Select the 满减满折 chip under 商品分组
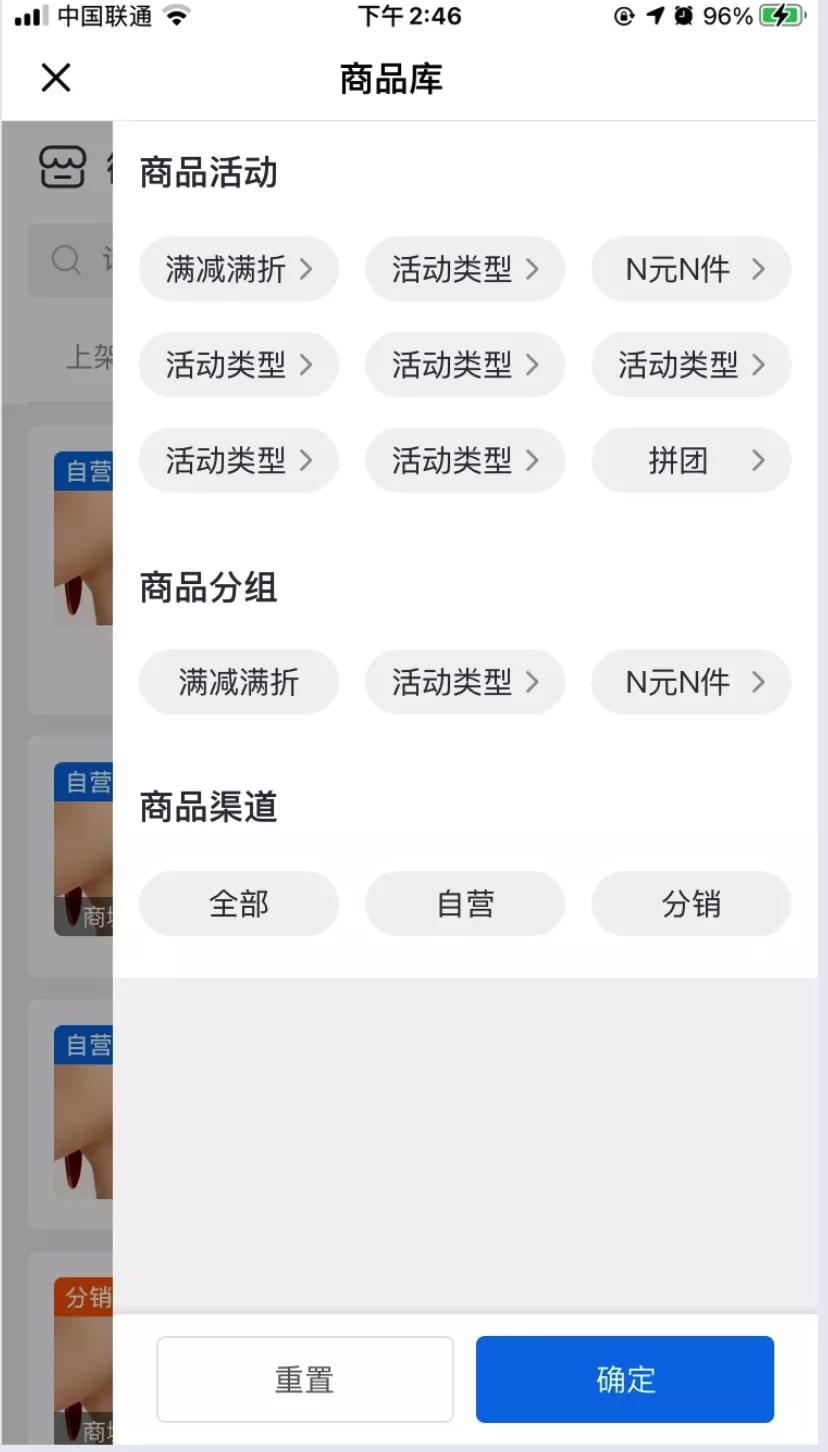The width and height of the screenshot is (828, 1452). tap(239, 682)
